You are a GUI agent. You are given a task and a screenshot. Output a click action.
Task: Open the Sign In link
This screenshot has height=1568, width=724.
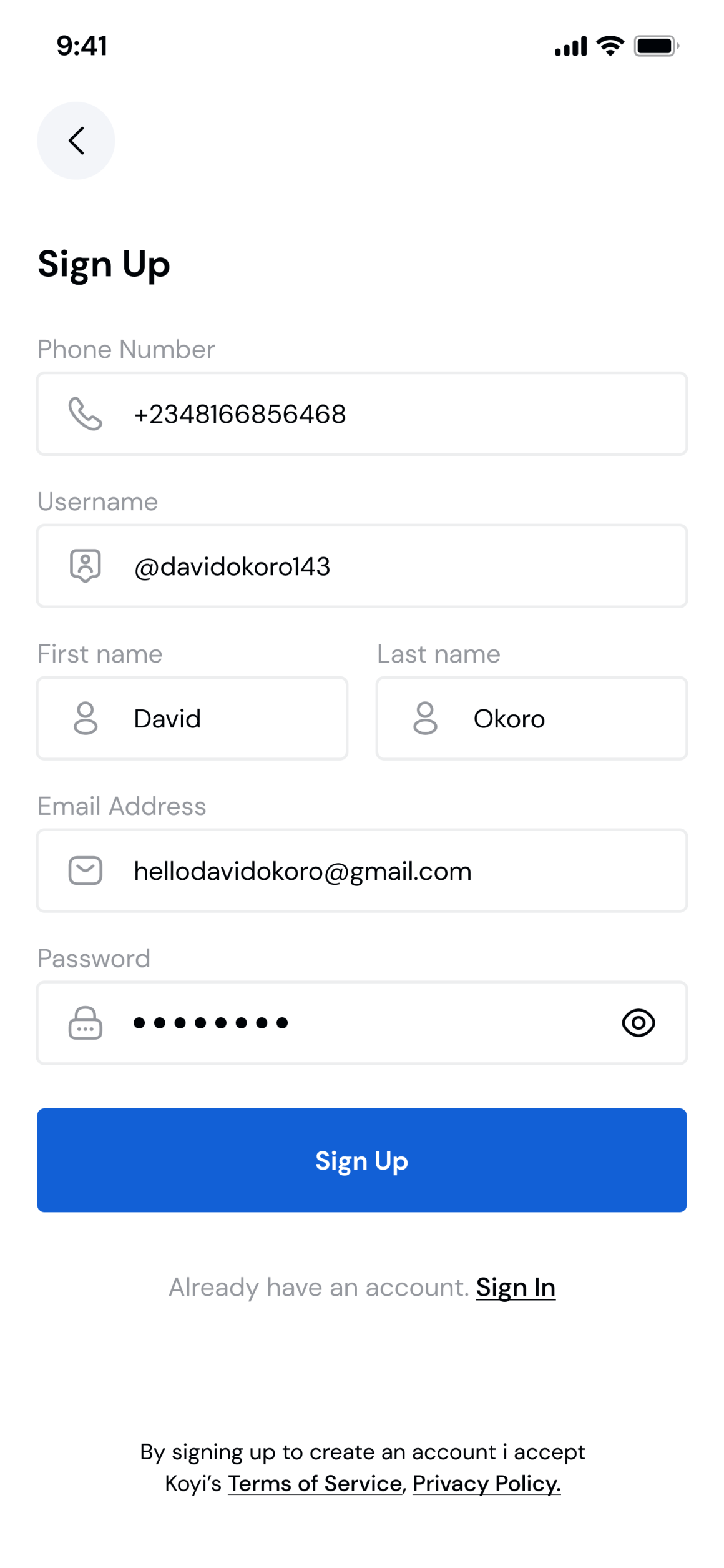tap(516, 1288)
